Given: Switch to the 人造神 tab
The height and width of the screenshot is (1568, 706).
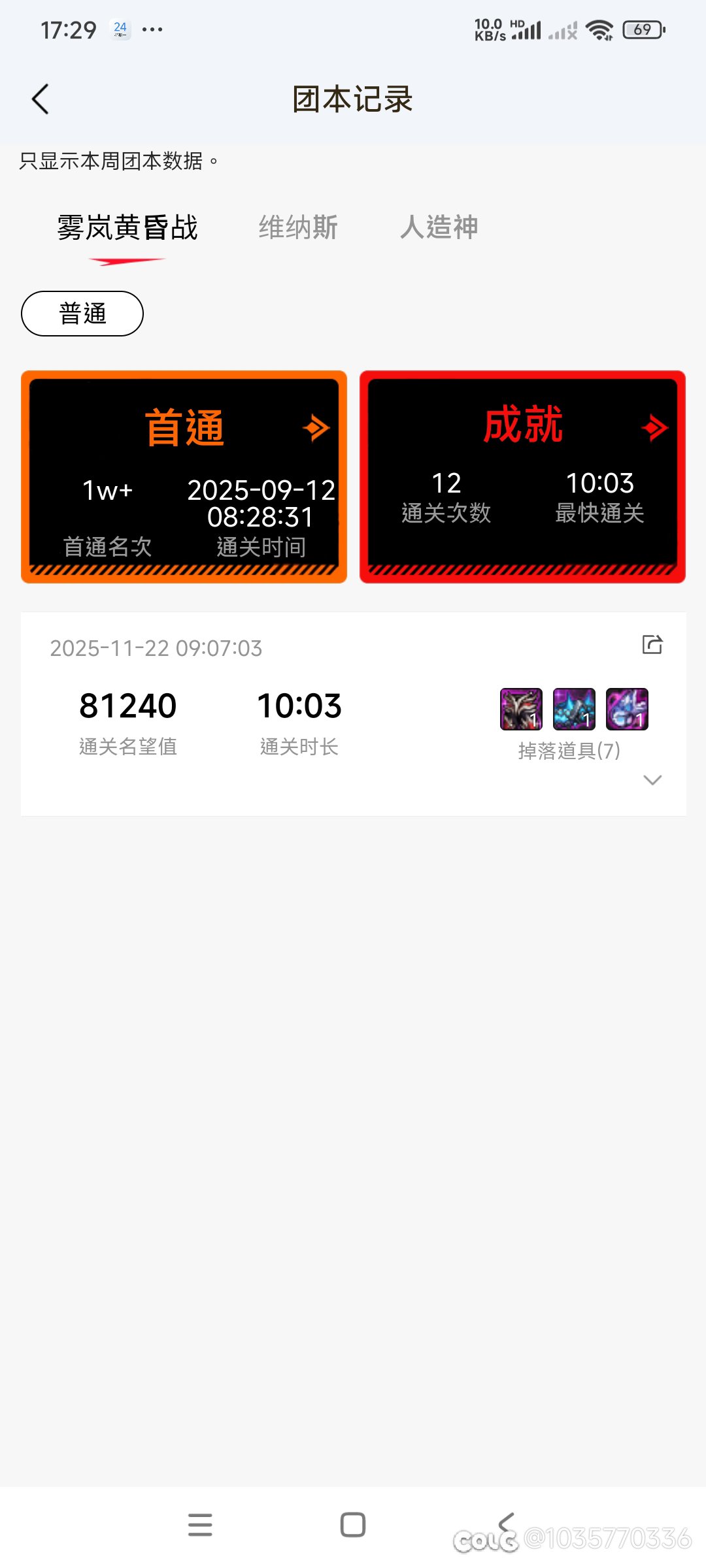Looking at the screenshot, I should 439,227.
